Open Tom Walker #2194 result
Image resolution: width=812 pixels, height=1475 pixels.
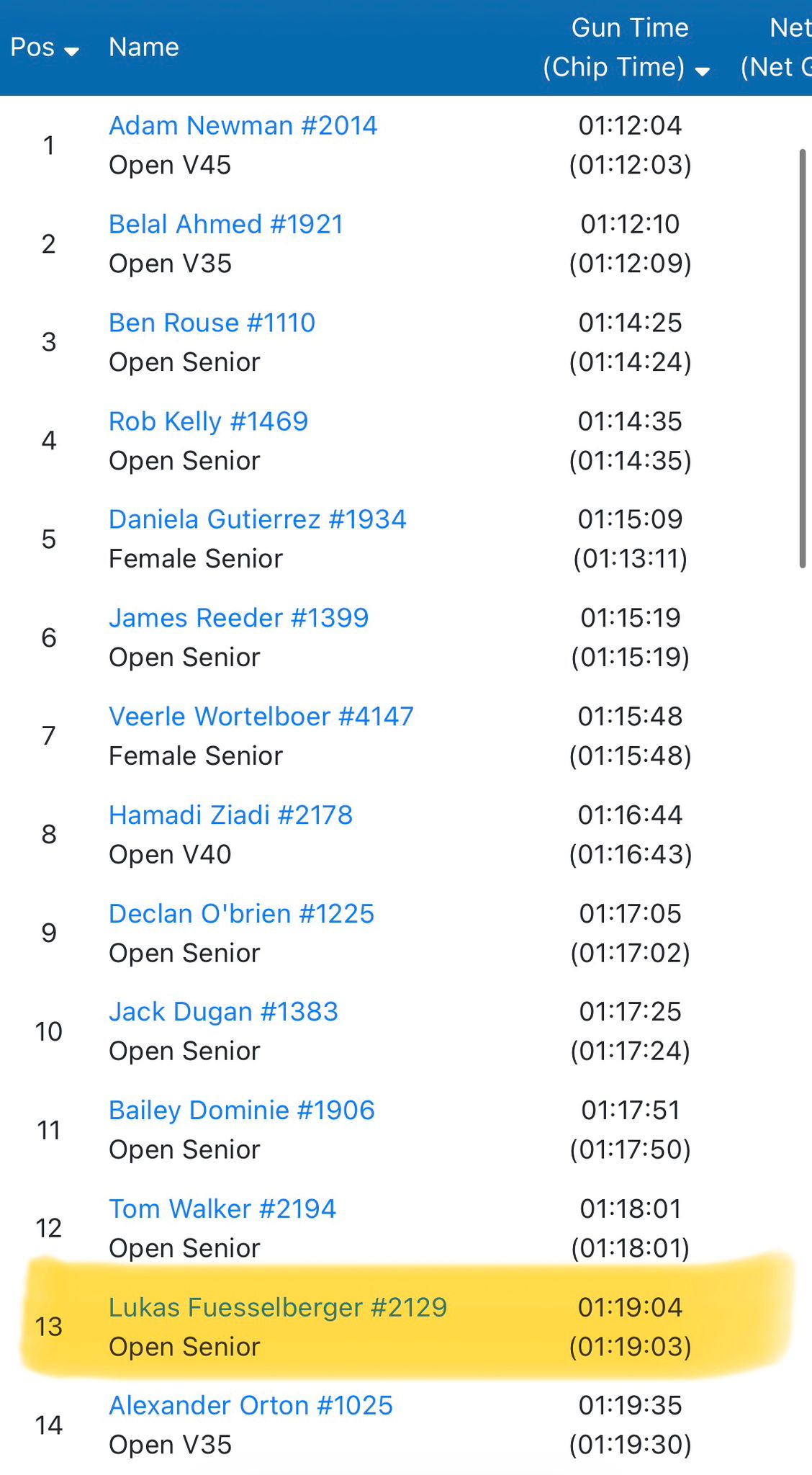coord(222,1209)
